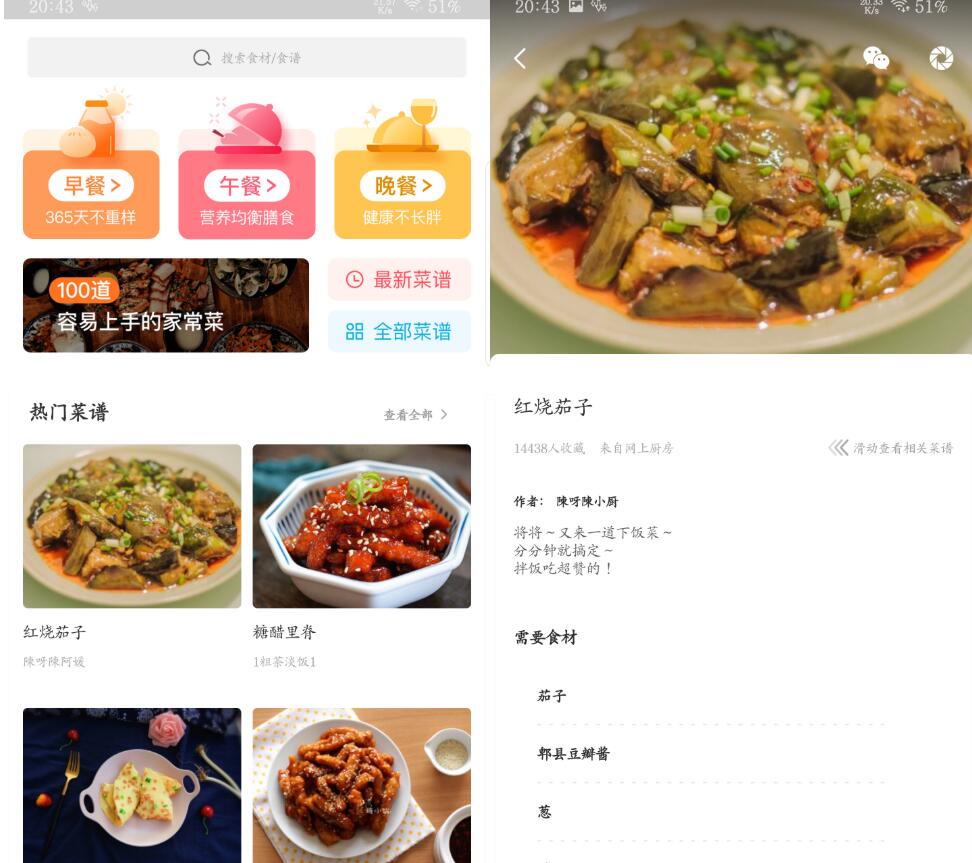Screen dimensions: 972x863
Task: Open the 100道容易上手的家常菜 banner
Action: [x=166, y=306]
